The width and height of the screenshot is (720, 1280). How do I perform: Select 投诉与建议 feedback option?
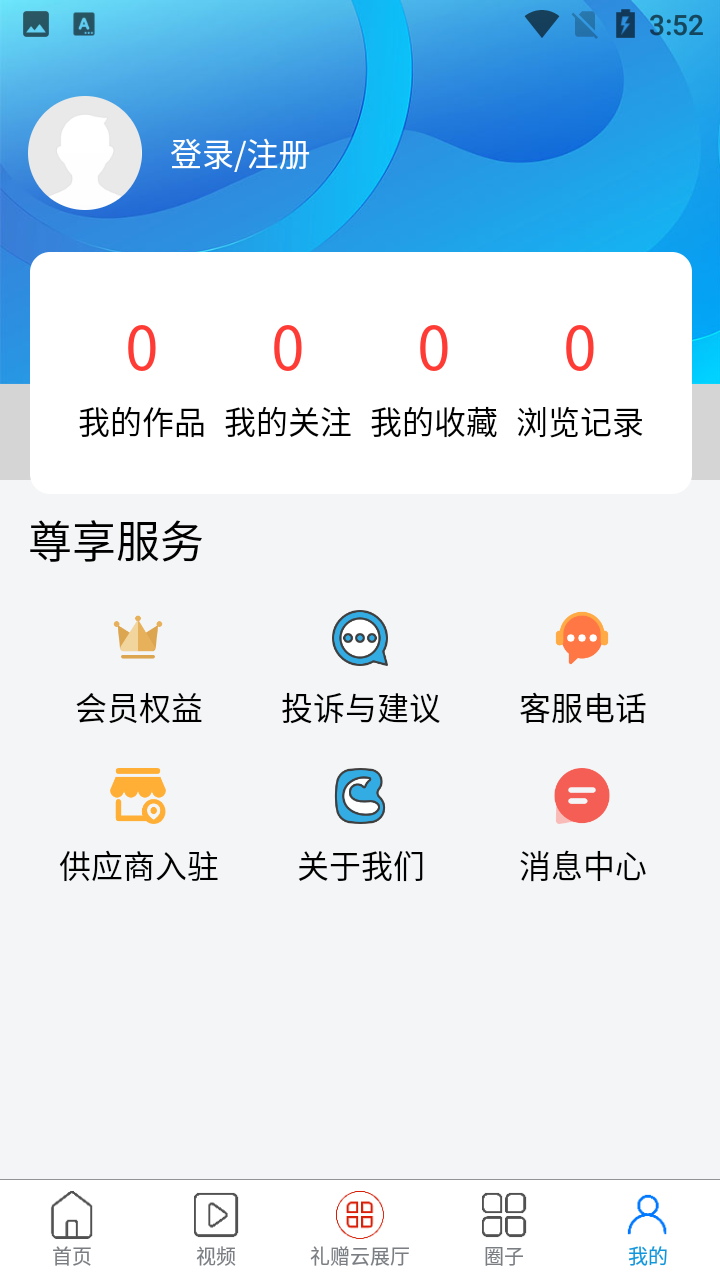pyautogui.click(x=361, y=665)
